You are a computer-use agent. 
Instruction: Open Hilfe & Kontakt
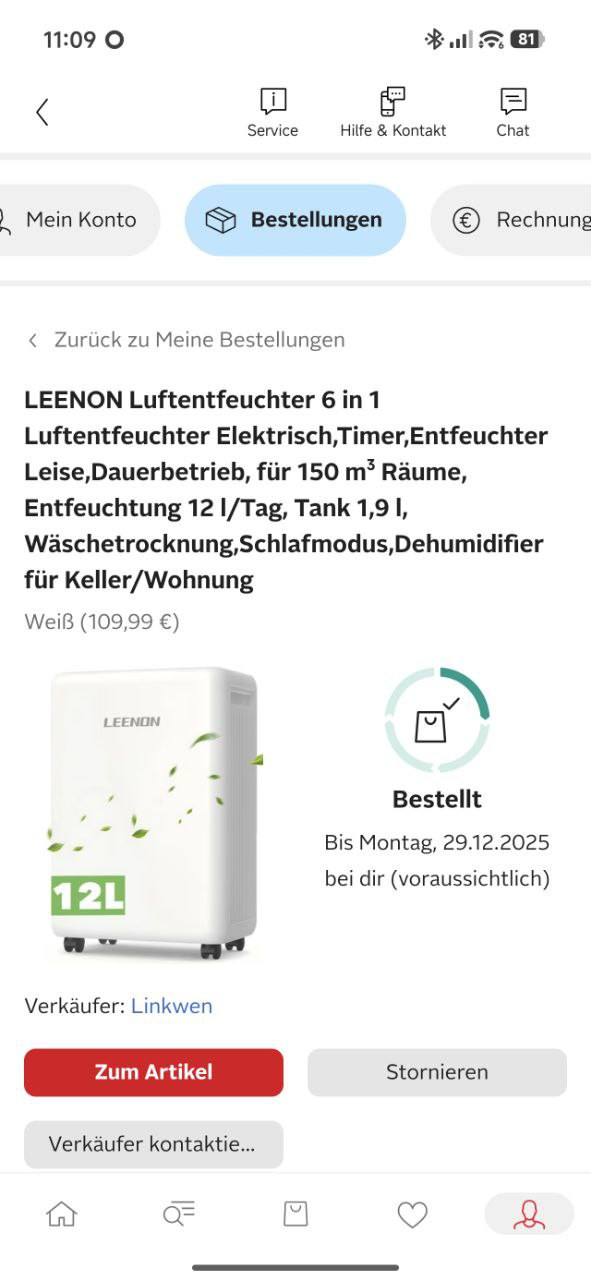(393, 112)
